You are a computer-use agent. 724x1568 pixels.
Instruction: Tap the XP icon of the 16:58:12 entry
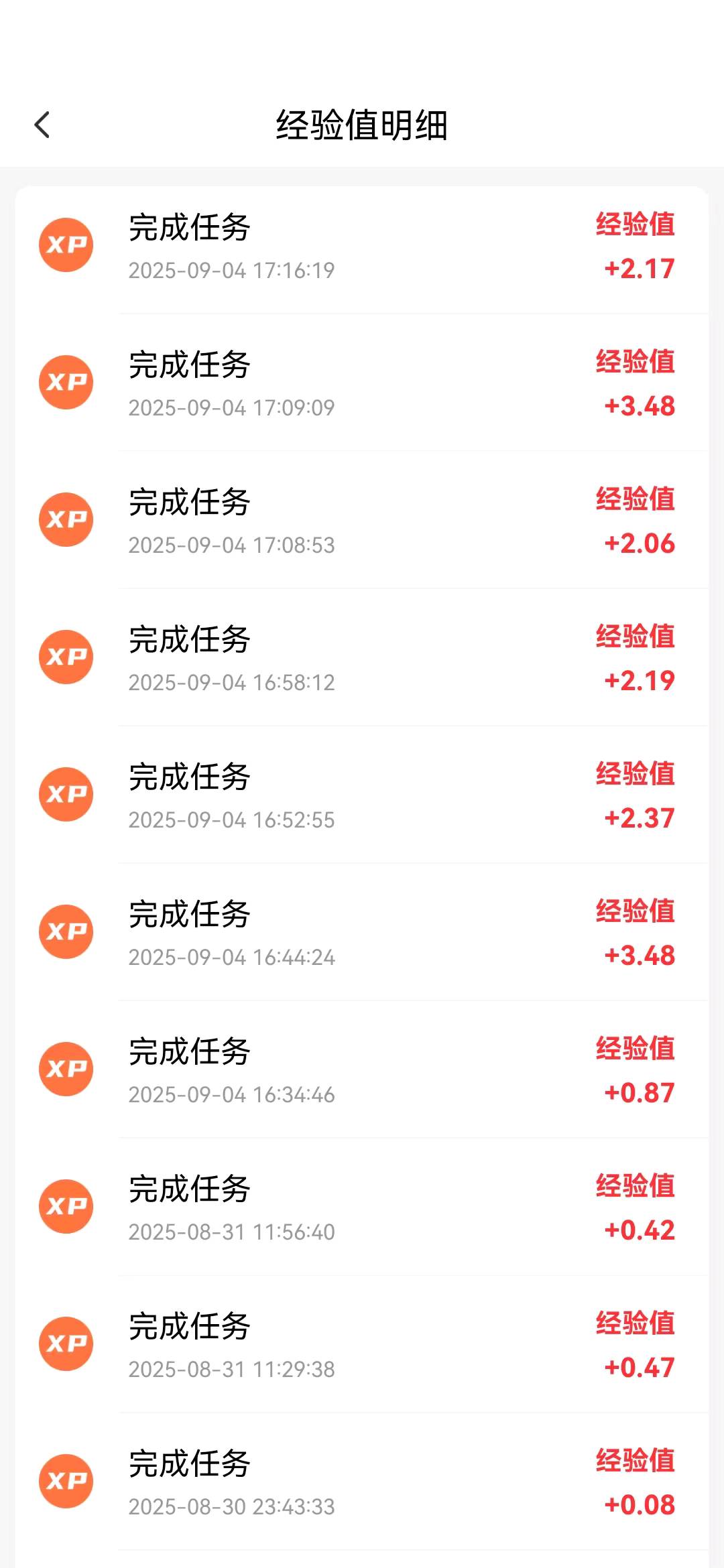[66, 657]
